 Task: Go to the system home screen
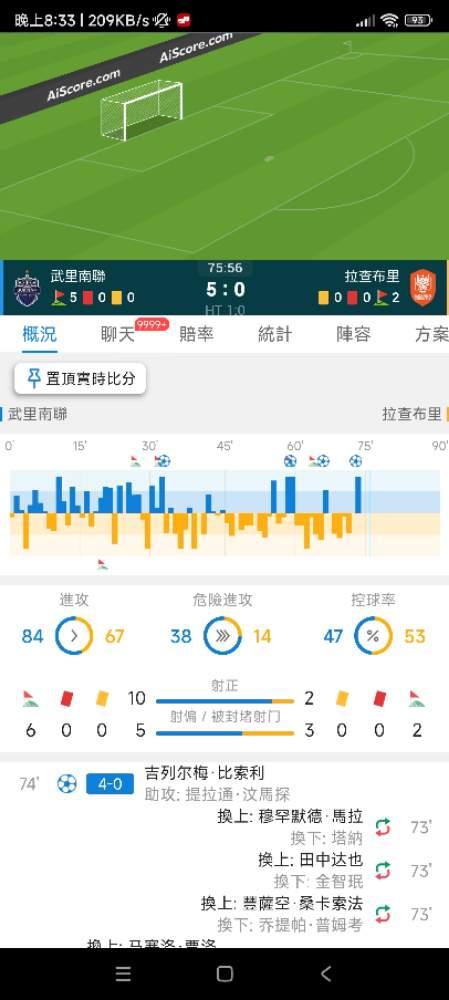tap(224, 974)
